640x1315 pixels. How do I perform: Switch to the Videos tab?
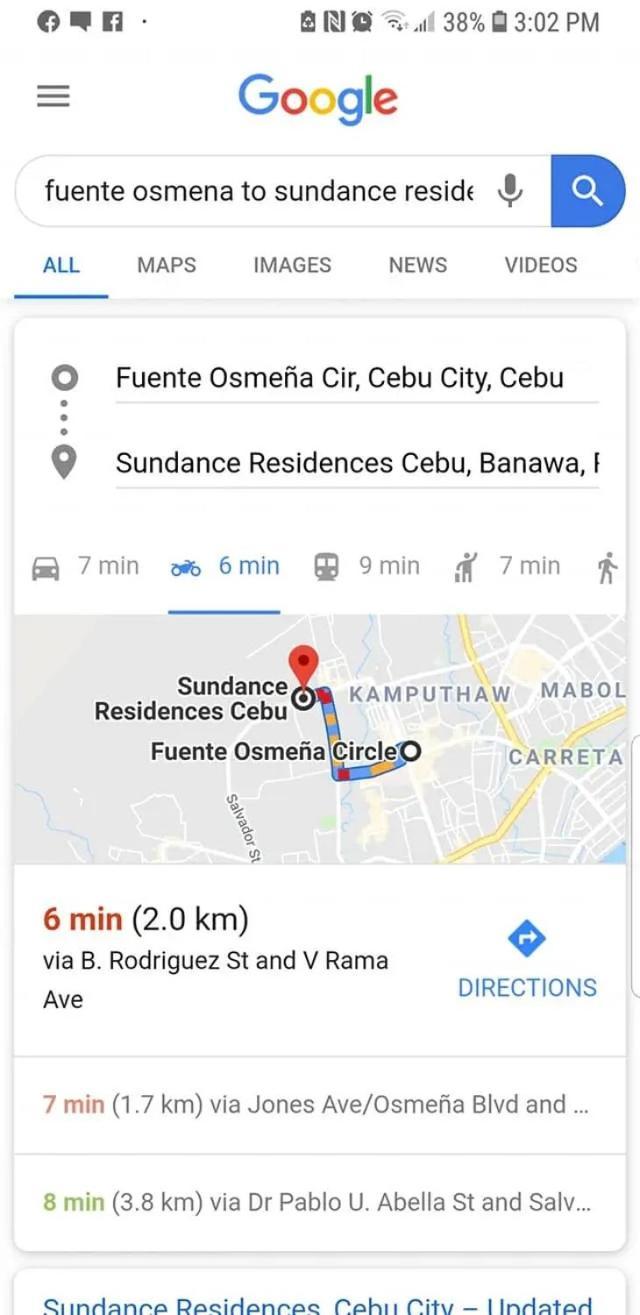coord(540,265)
